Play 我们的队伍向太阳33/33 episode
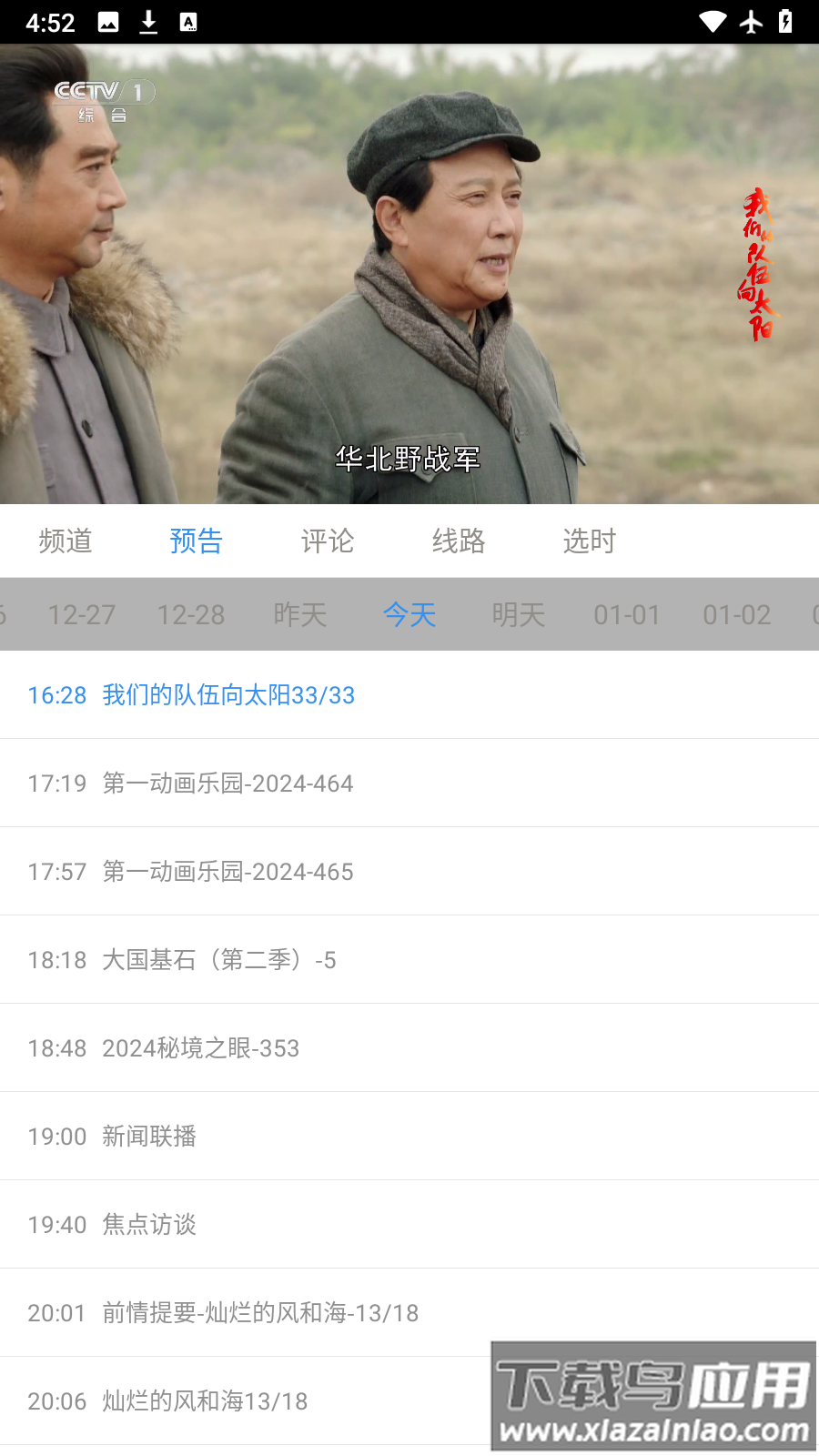This screenshot has width=819, height=1456. 227,694
